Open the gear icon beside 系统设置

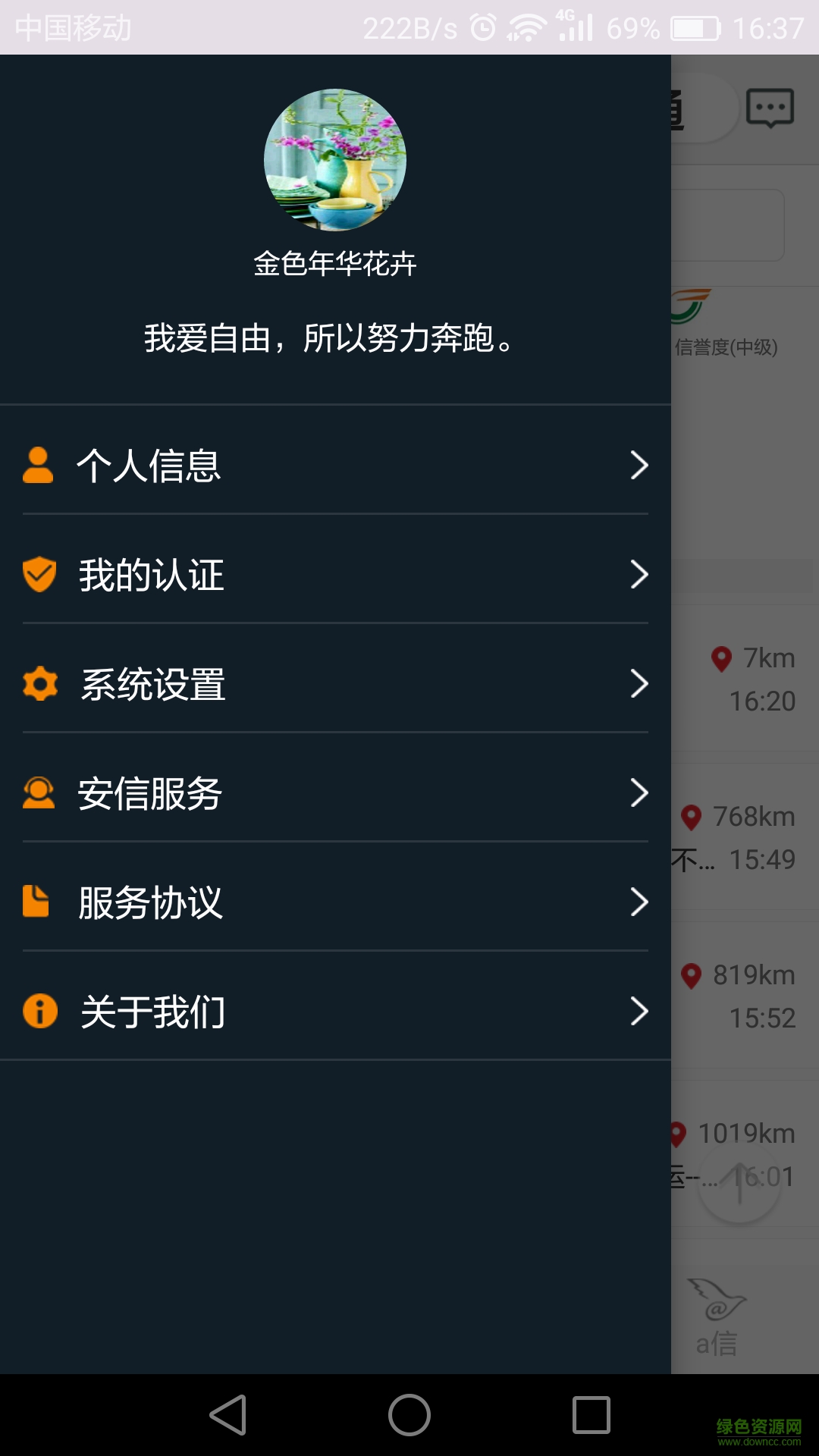click(x=39, y=683)
